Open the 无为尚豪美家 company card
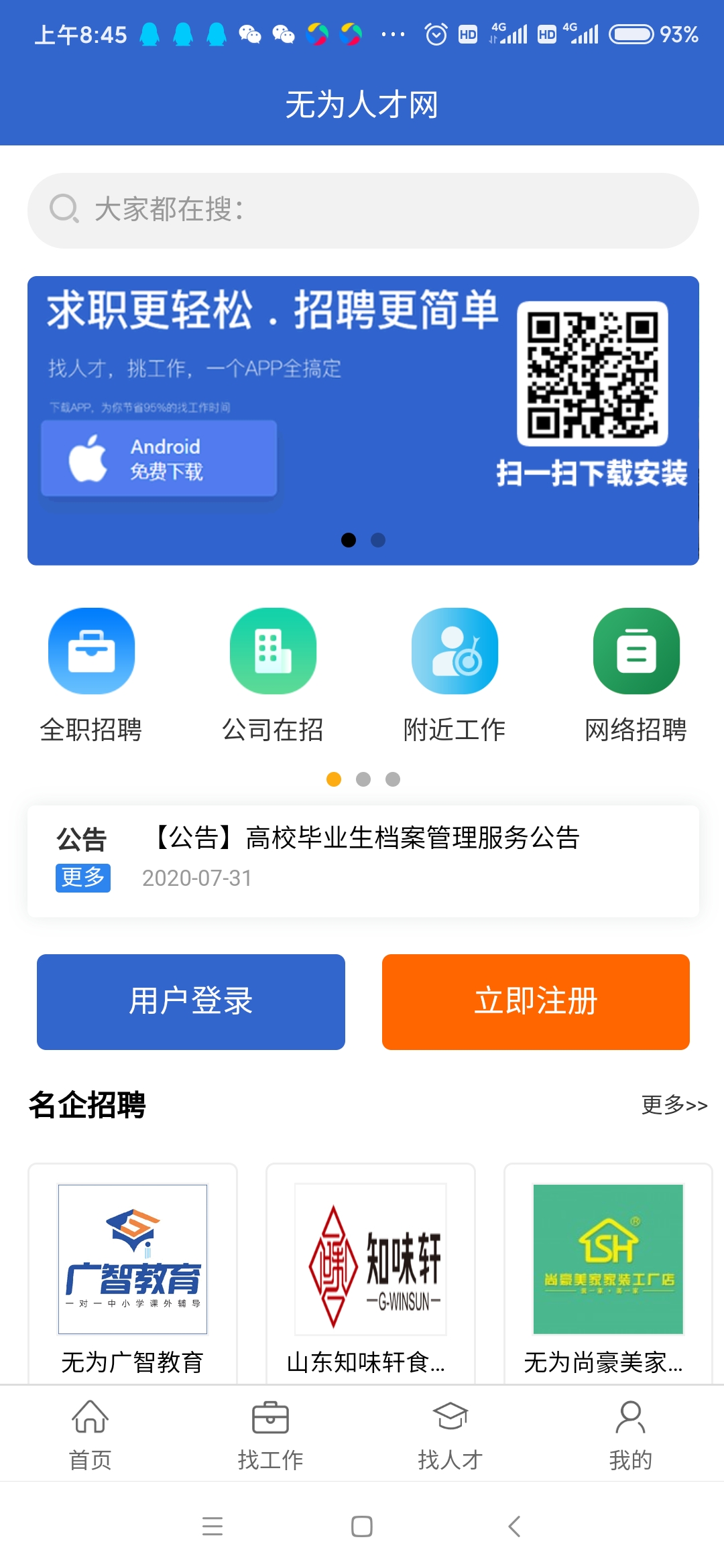This screenshot has height=1568, width=724. coord(608,1273)
